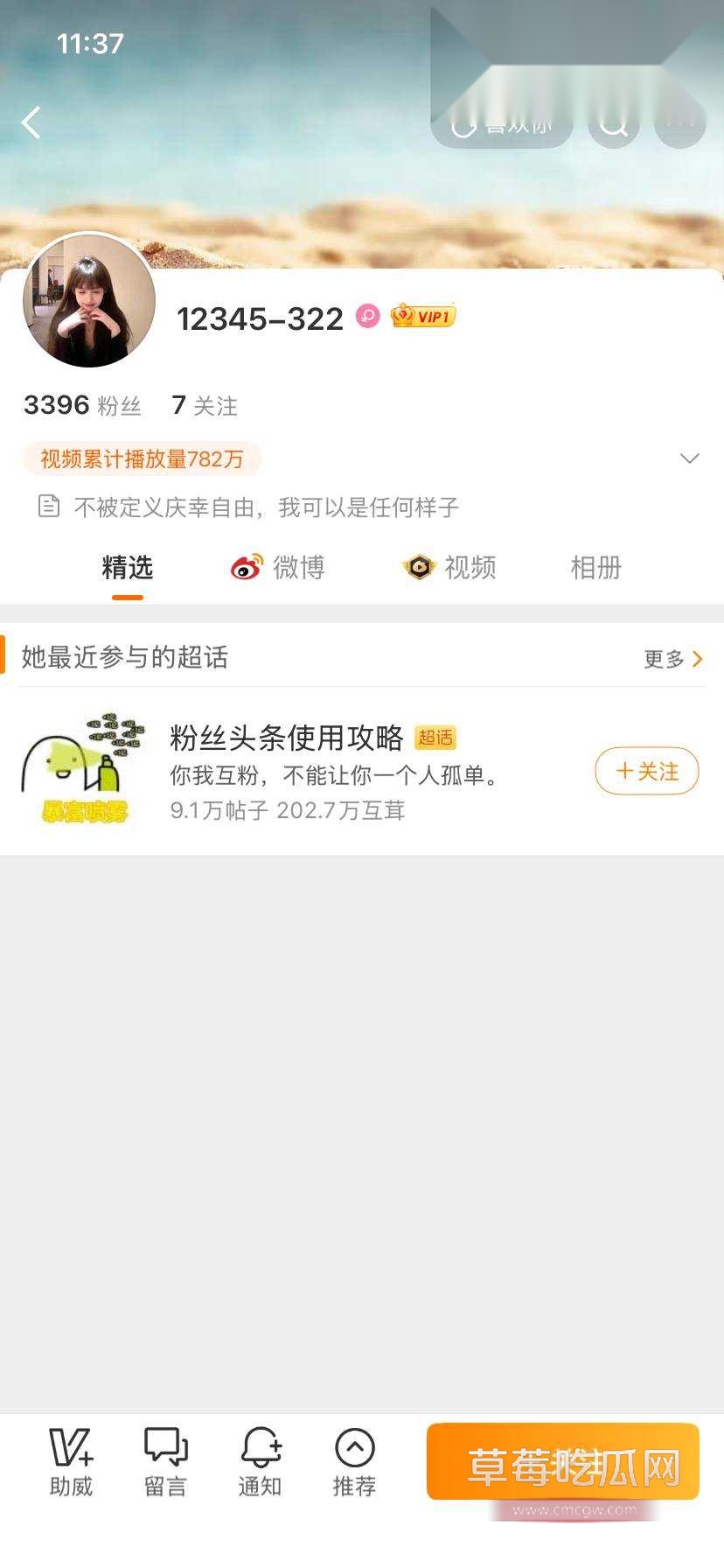Tap the 推荐 button
This screenshot has width=724, height=1568.
(x=354, y=1464)
